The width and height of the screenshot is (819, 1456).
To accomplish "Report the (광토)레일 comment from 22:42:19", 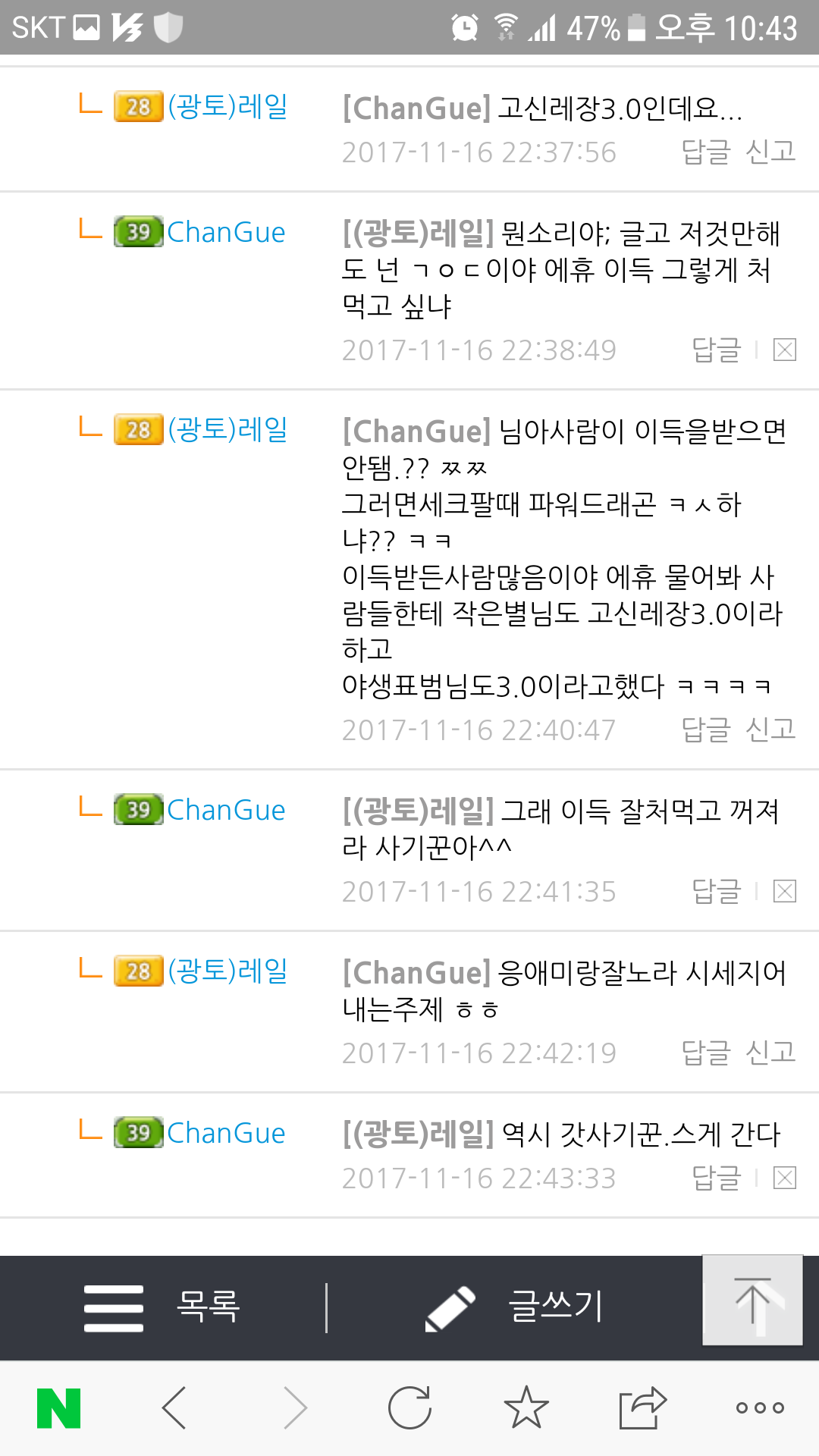I will [770, 1053].
